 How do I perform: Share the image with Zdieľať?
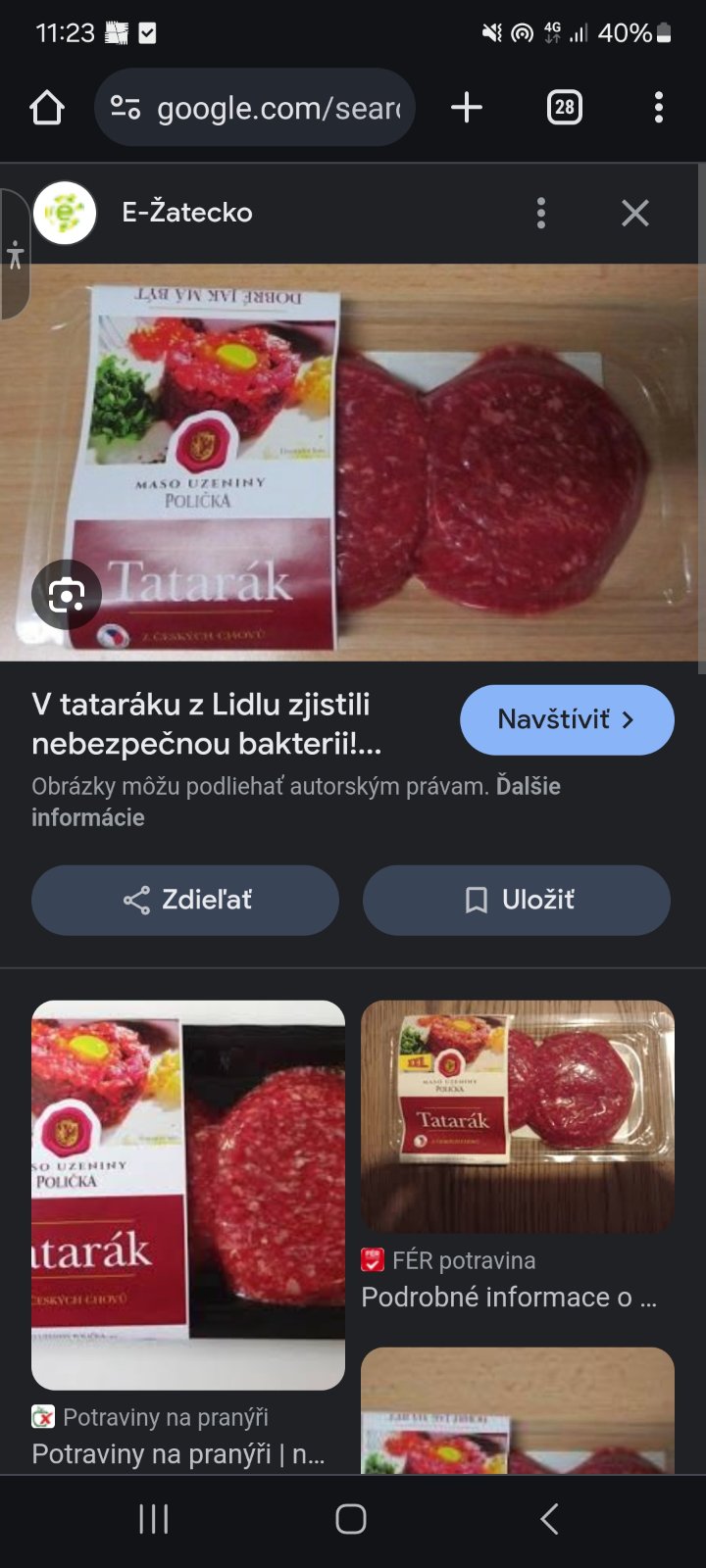pyautogui.click(x=185, y=900)
